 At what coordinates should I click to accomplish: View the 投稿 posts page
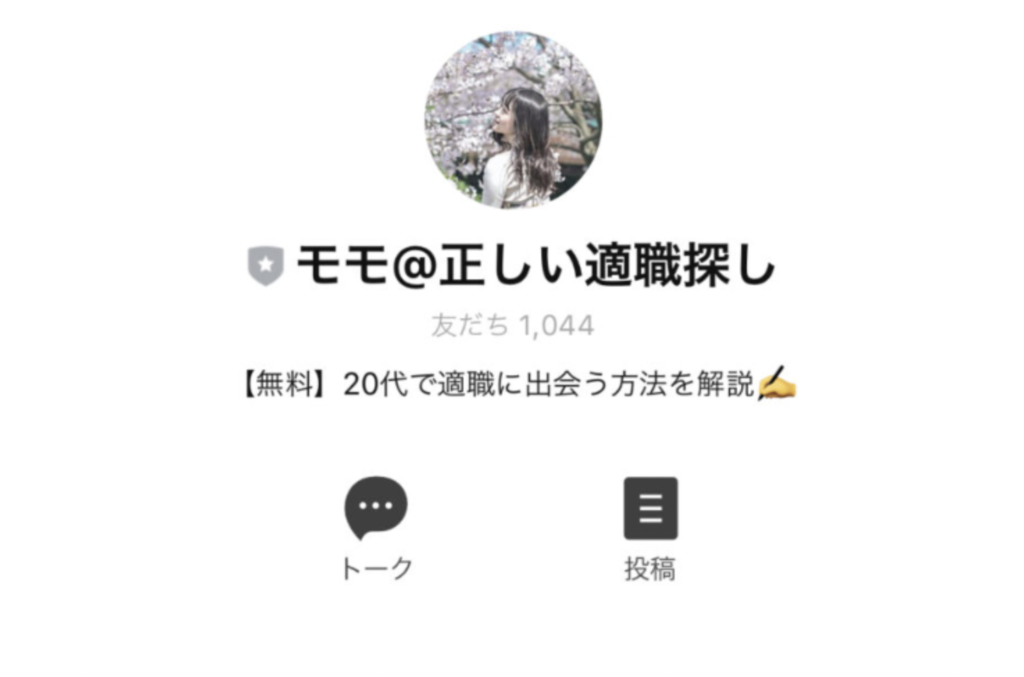tap(650, 509)
